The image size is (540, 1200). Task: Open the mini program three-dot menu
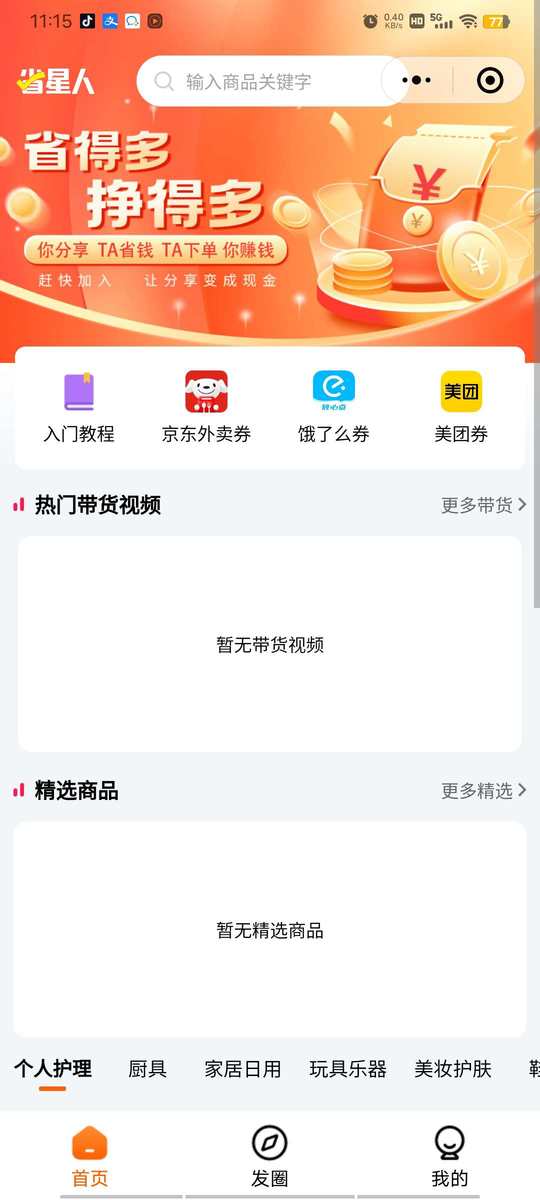point(416,81)
